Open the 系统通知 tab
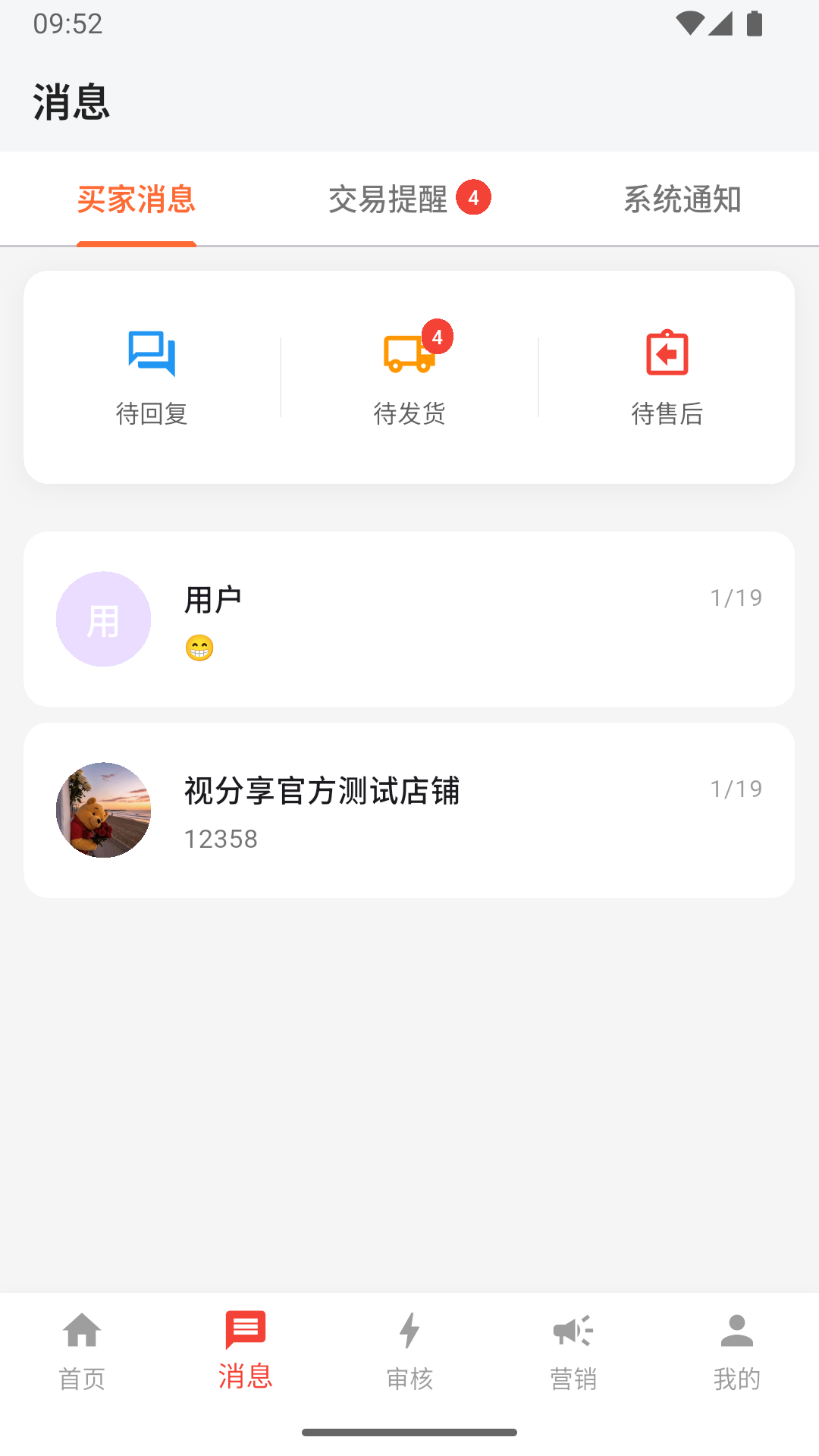The height and width of the screenshot is (1456, 819). point(682,199)
